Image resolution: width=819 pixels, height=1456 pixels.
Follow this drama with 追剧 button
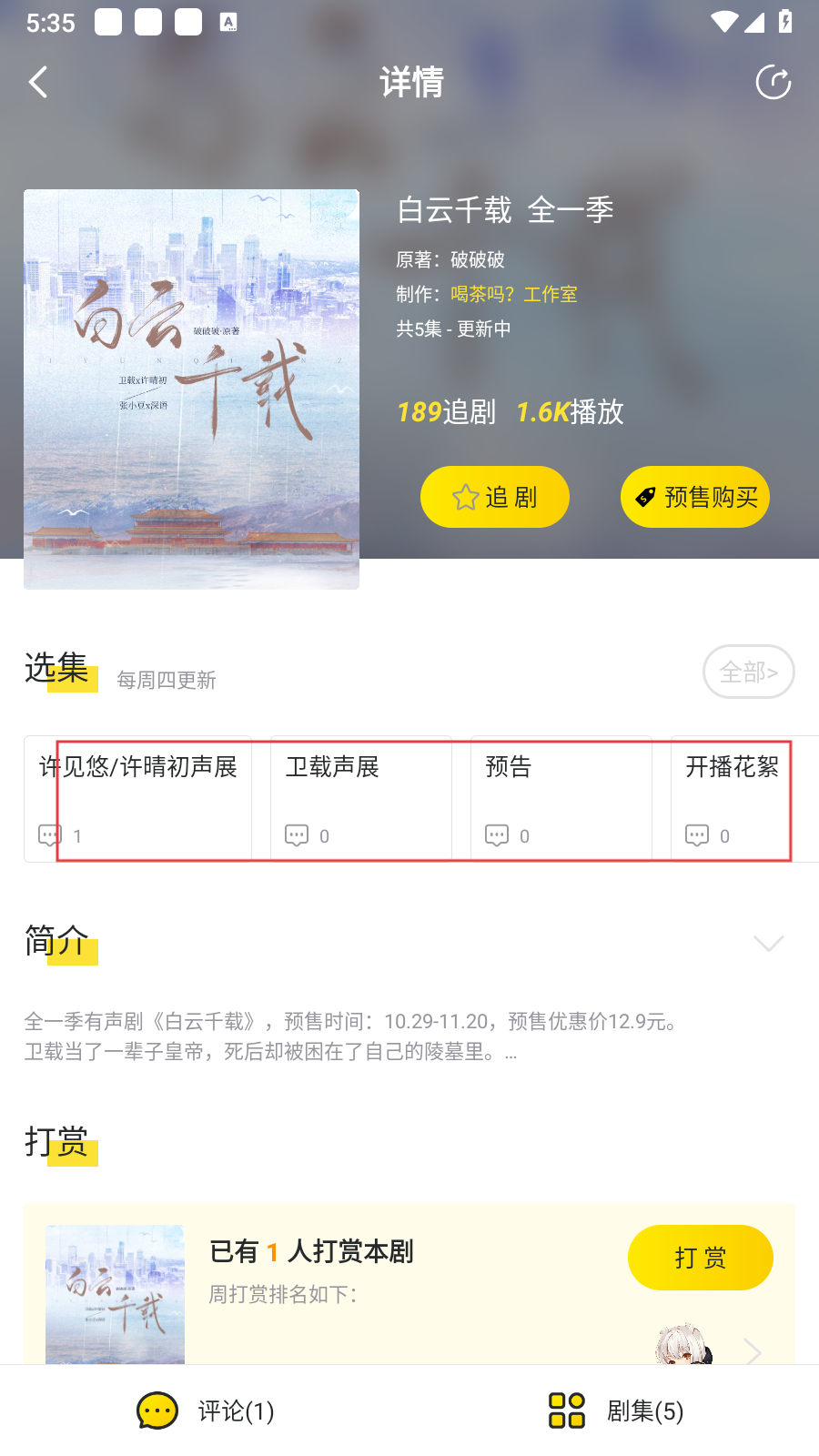click(494, 497)
